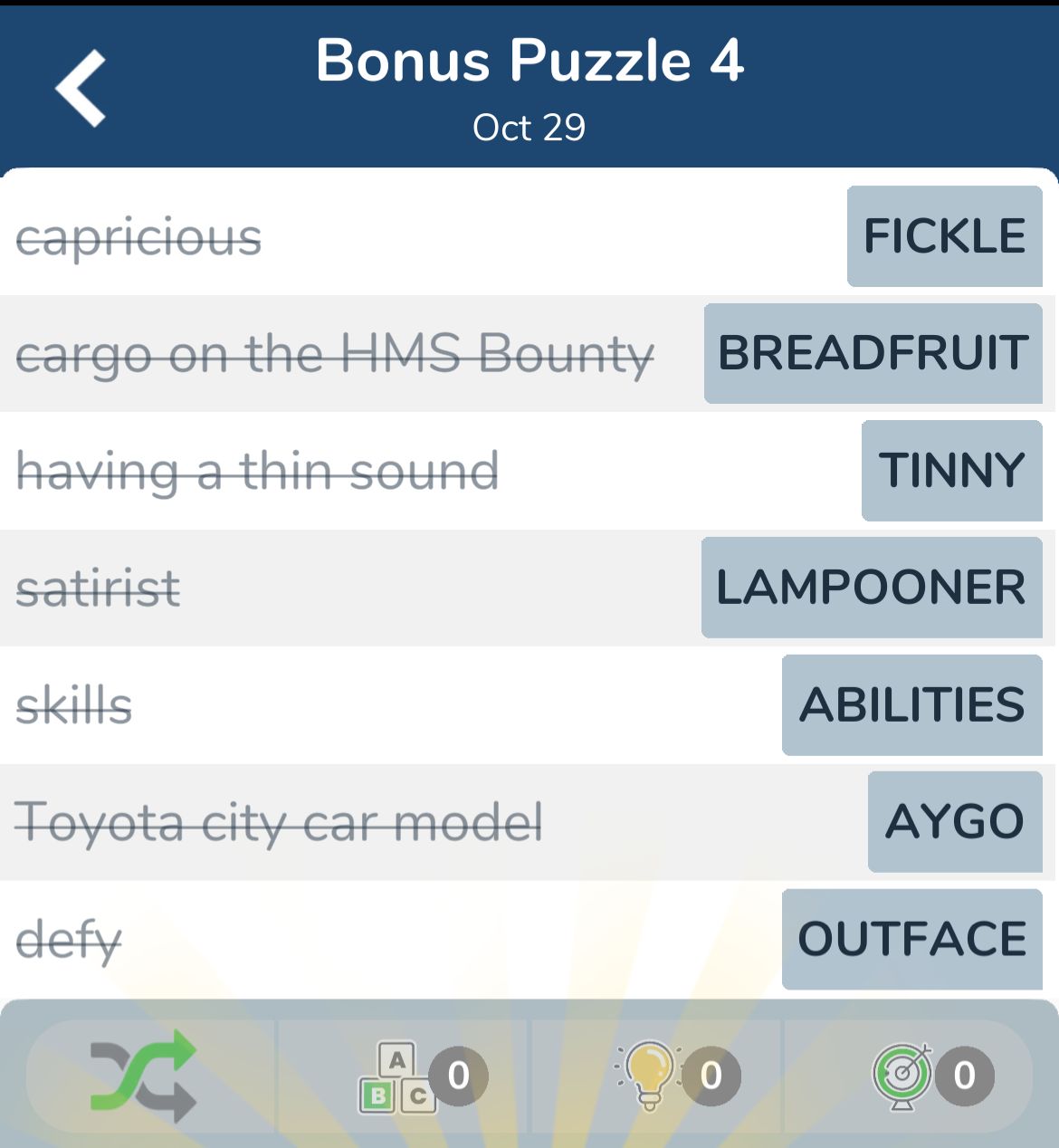Choose the TINNY answer tile
This screenshot has height=1148, width=1059.
[950, 470]
